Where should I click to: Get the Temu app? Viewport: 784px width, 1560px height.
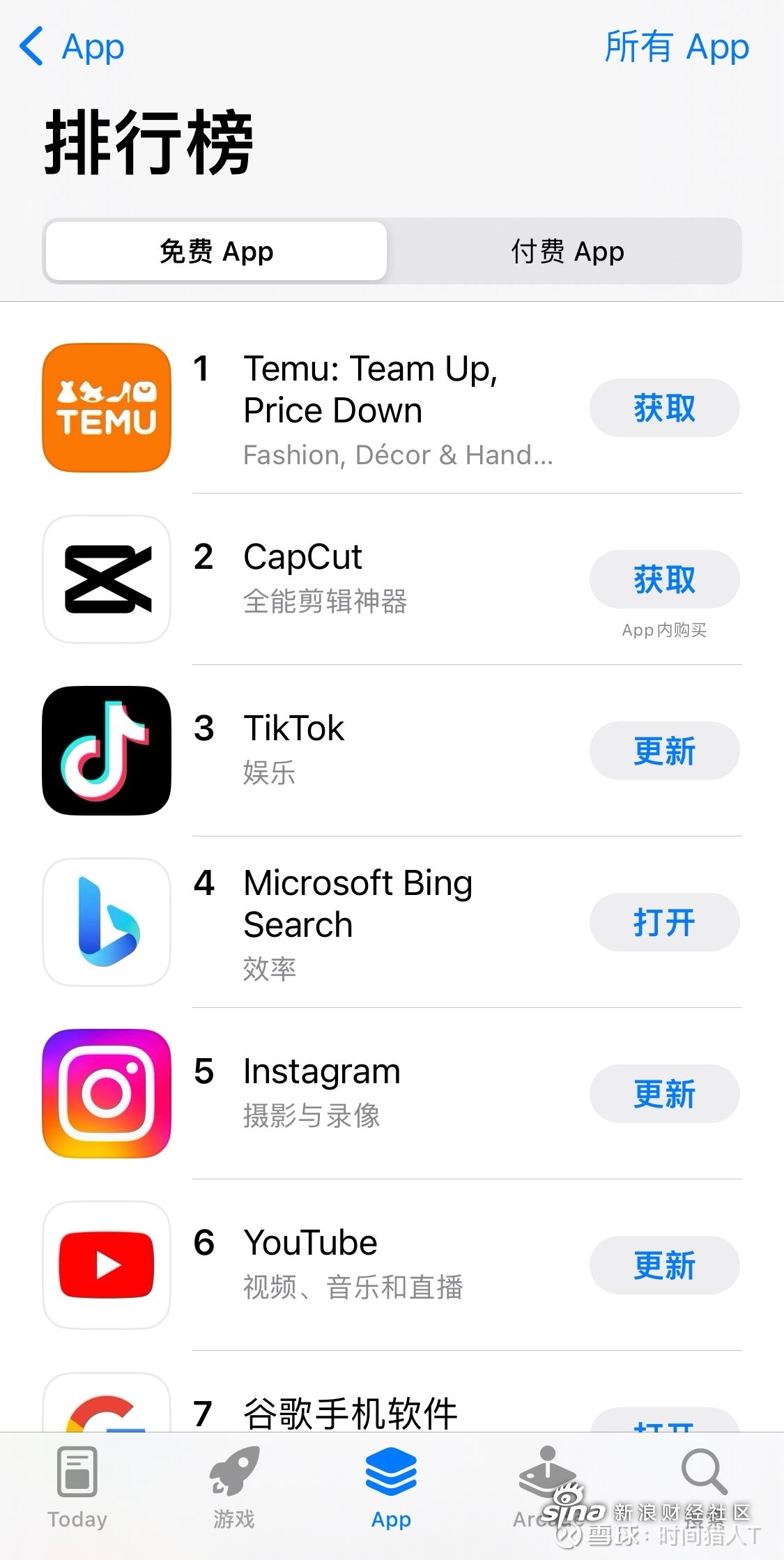pos(663,408)
